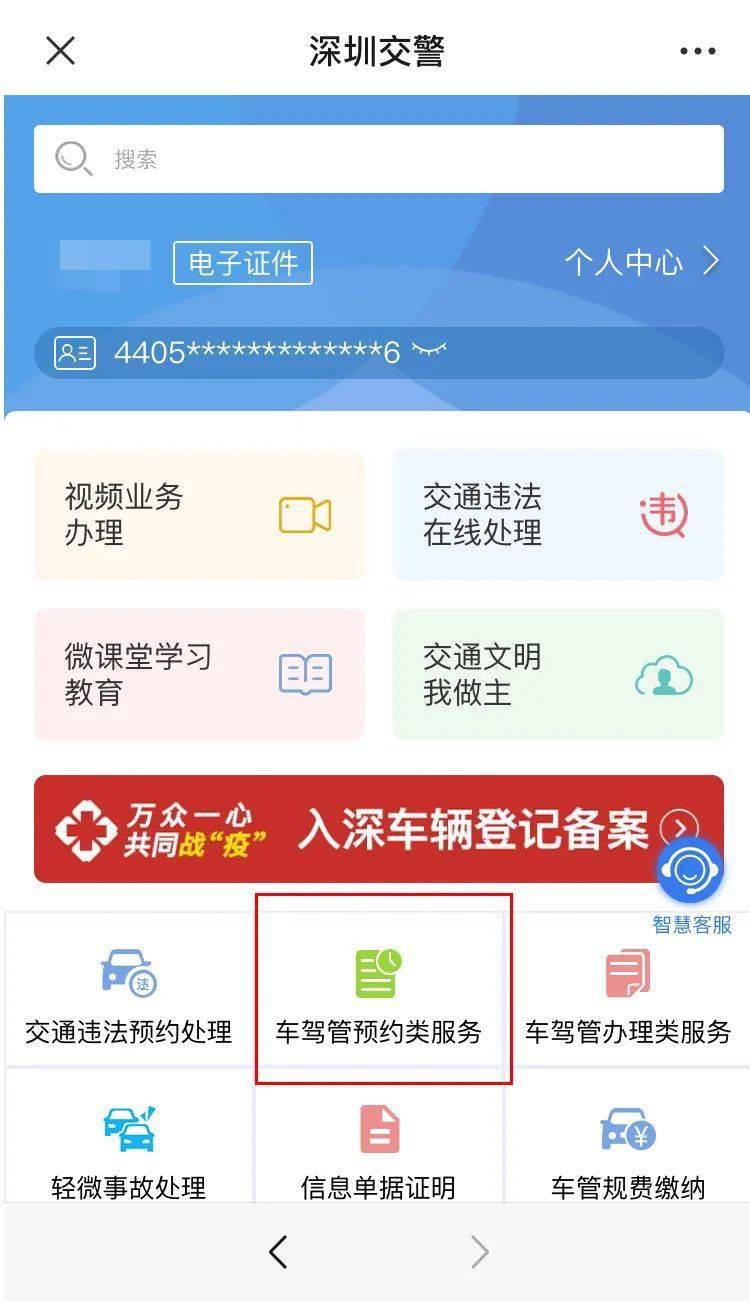The width and height of the screenshot is (750, 1301).
Task: Open 视频业务办理 via the camera icon
Action: pos(305,514)
